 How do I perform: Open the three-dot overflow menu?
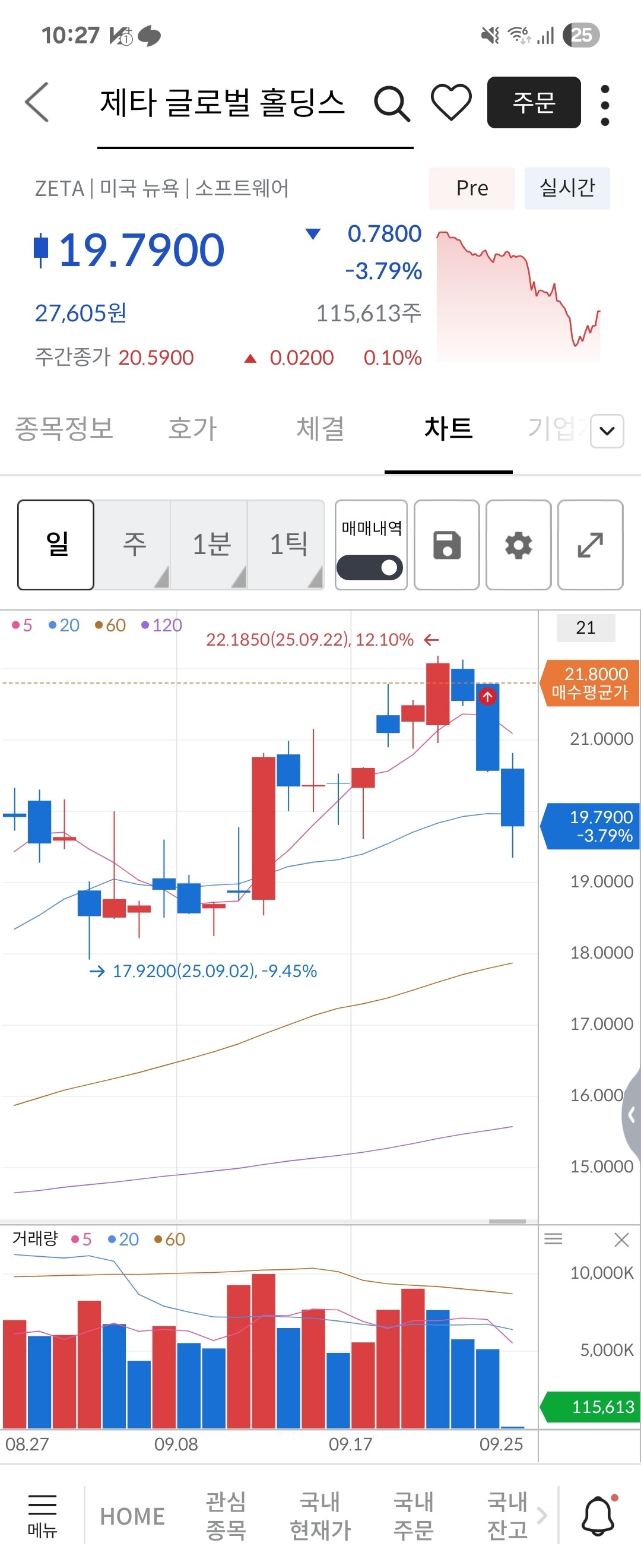coord(605,105)
